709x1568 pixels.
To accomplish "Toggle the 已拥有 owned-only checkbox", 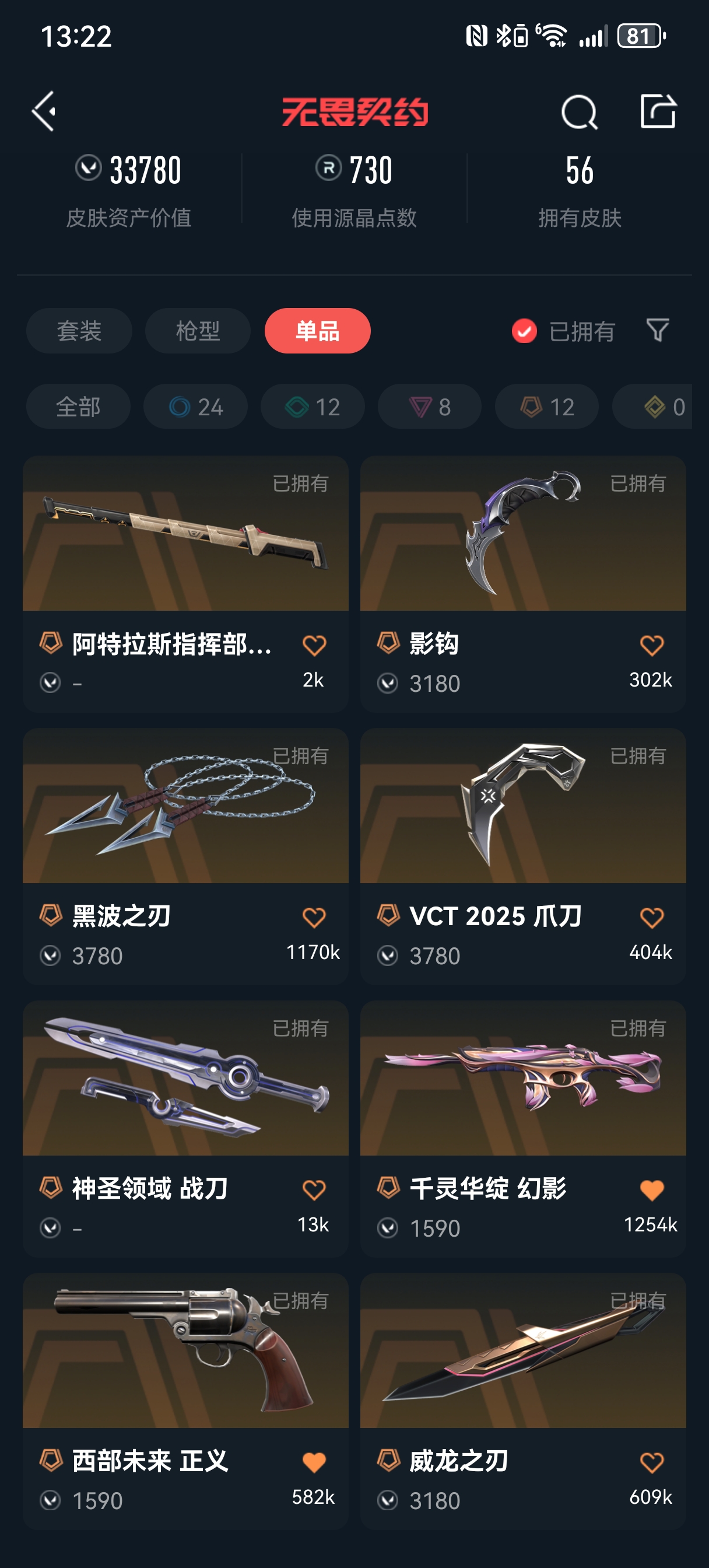I will (x=524, y=331).
